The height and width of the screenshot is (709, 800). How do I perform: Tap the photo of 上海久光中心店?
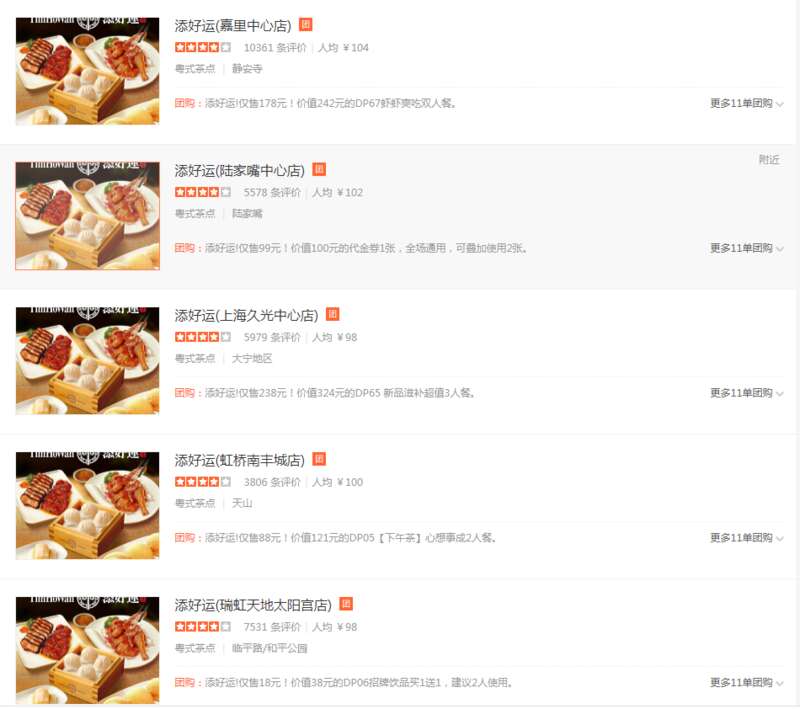pyautogui.click(x=87, y=360)
